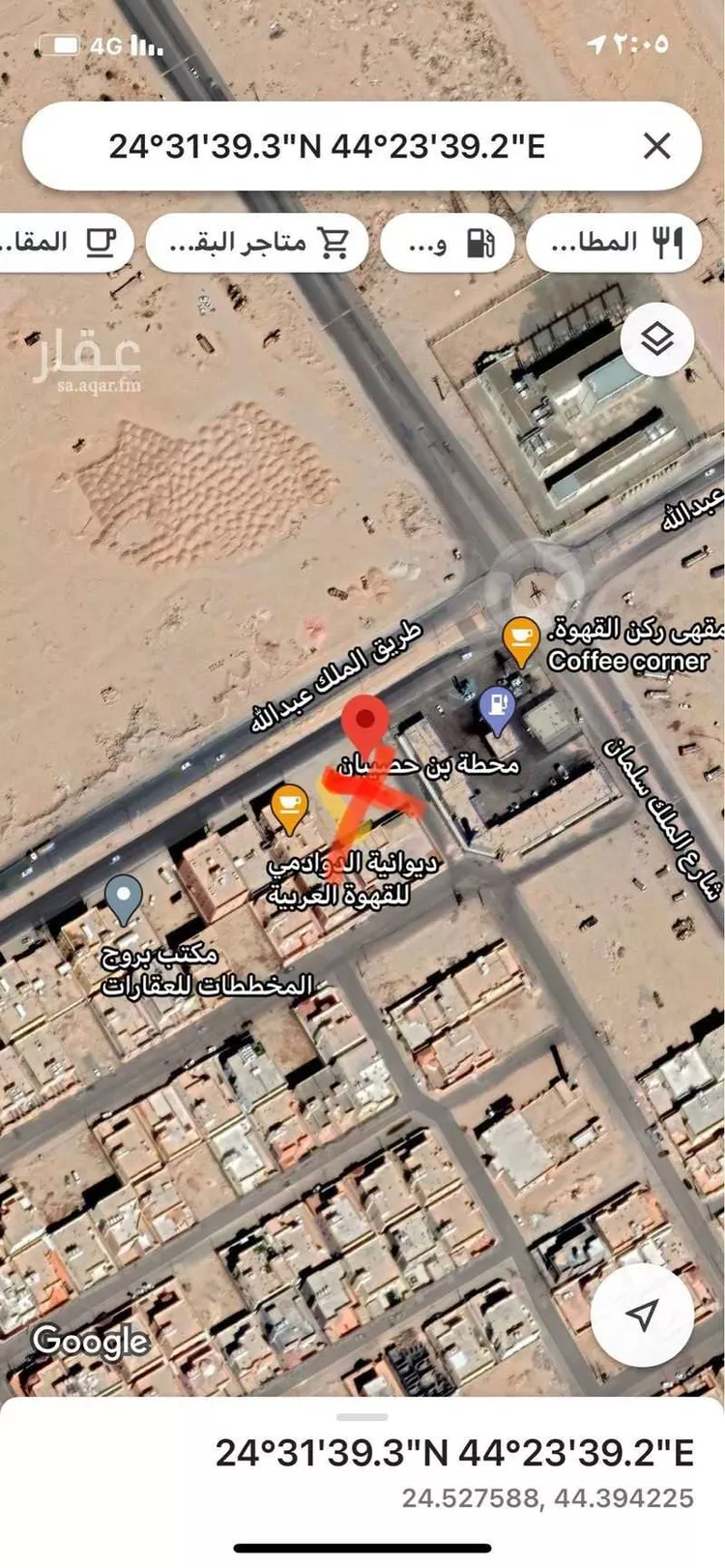Open the map layers button
Viewport: 725px width, 1568px height.
click(x=657, y=340)
